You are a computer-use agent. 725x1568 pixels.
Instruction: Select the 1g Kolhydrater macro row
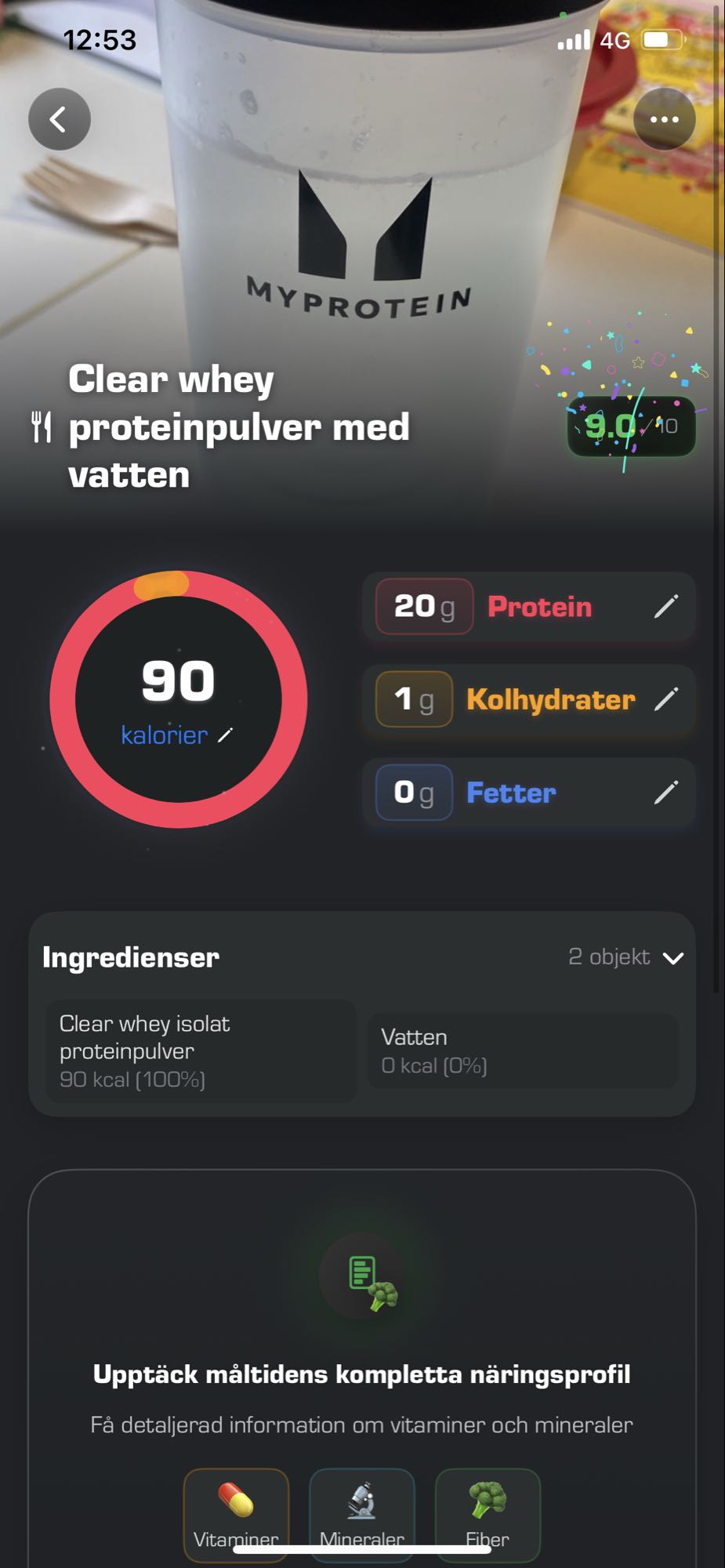click(x=529, y=699)
